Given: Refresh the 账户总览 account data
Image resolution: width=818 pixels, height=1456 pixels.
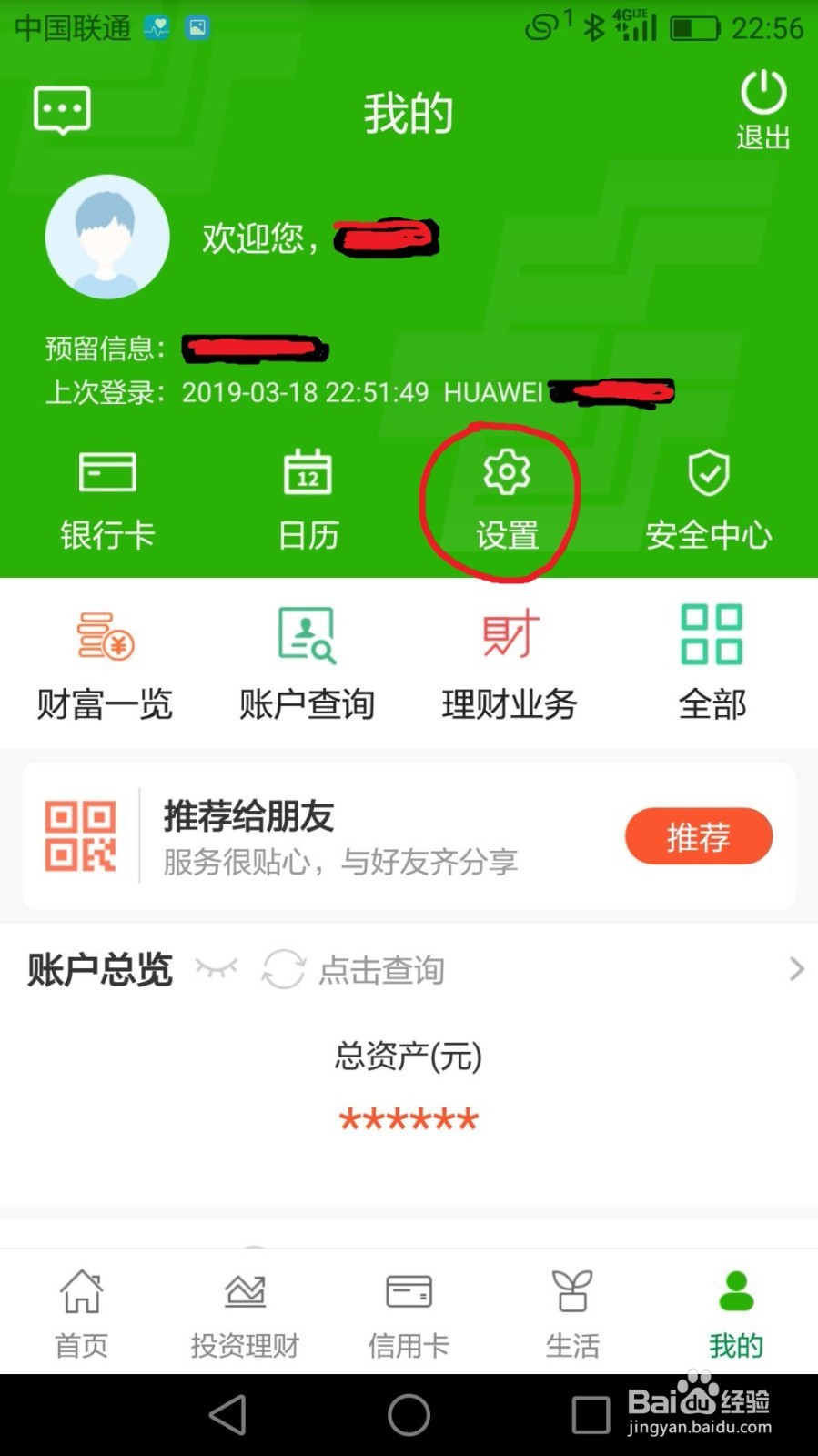Looking at the screenshot, I should pos(283,970).
